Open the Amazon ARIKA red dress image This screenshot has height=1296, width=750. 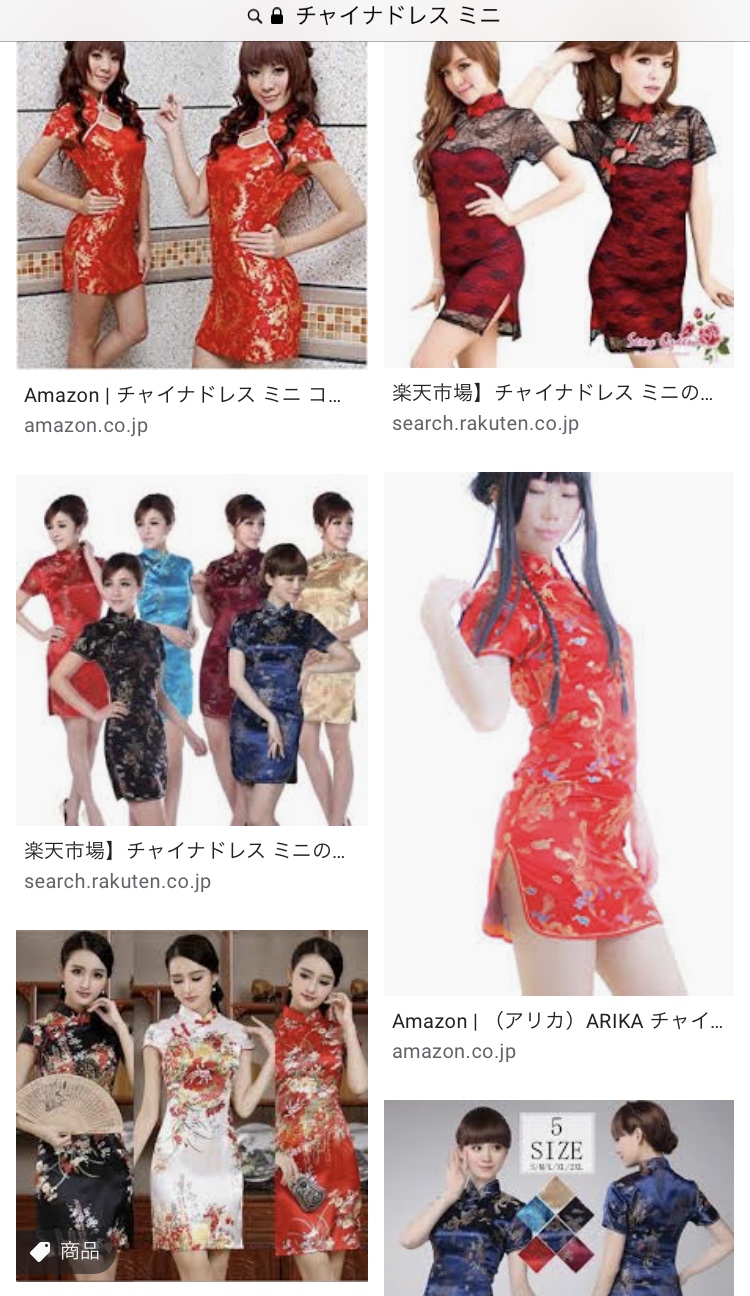(x=559, y=734)
